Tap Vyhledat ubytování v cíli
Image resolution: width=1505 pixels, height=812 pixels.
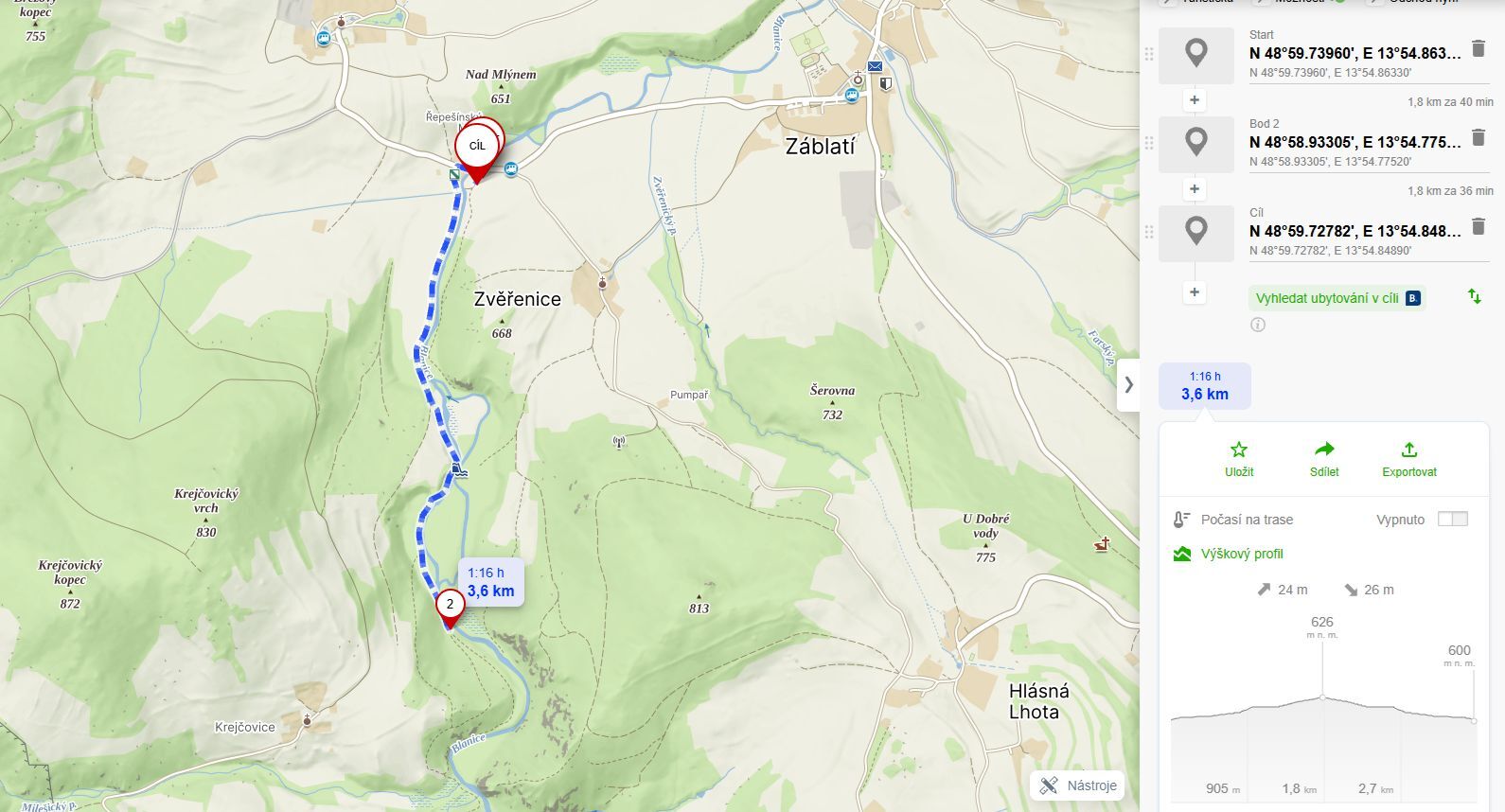point(1337,298)
